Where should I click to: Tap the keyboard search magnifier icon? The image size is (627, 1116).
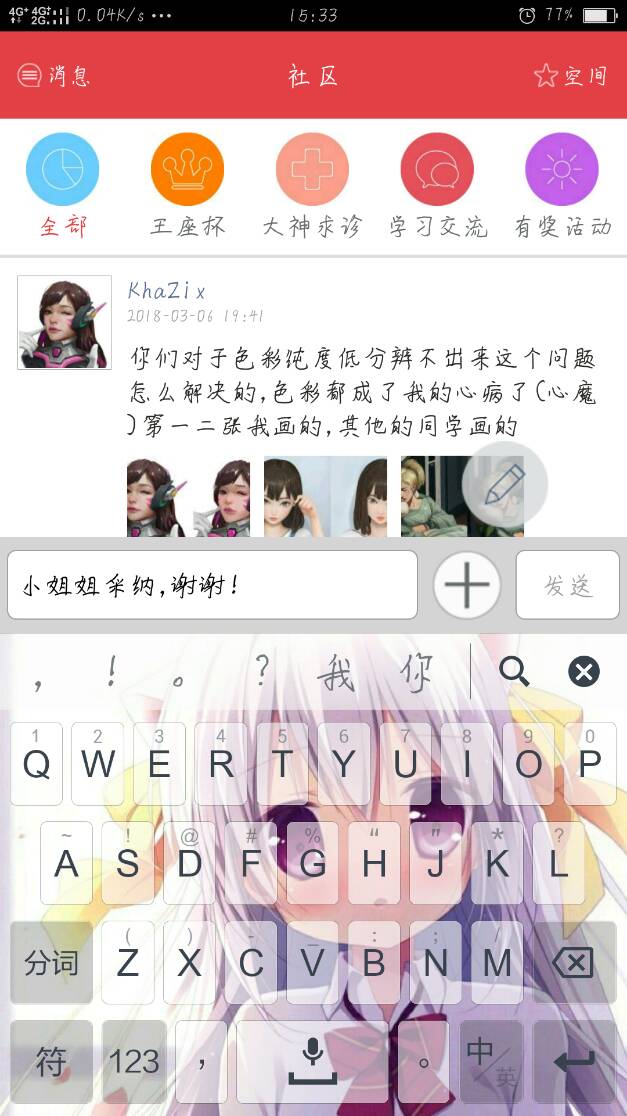(514, 671)
